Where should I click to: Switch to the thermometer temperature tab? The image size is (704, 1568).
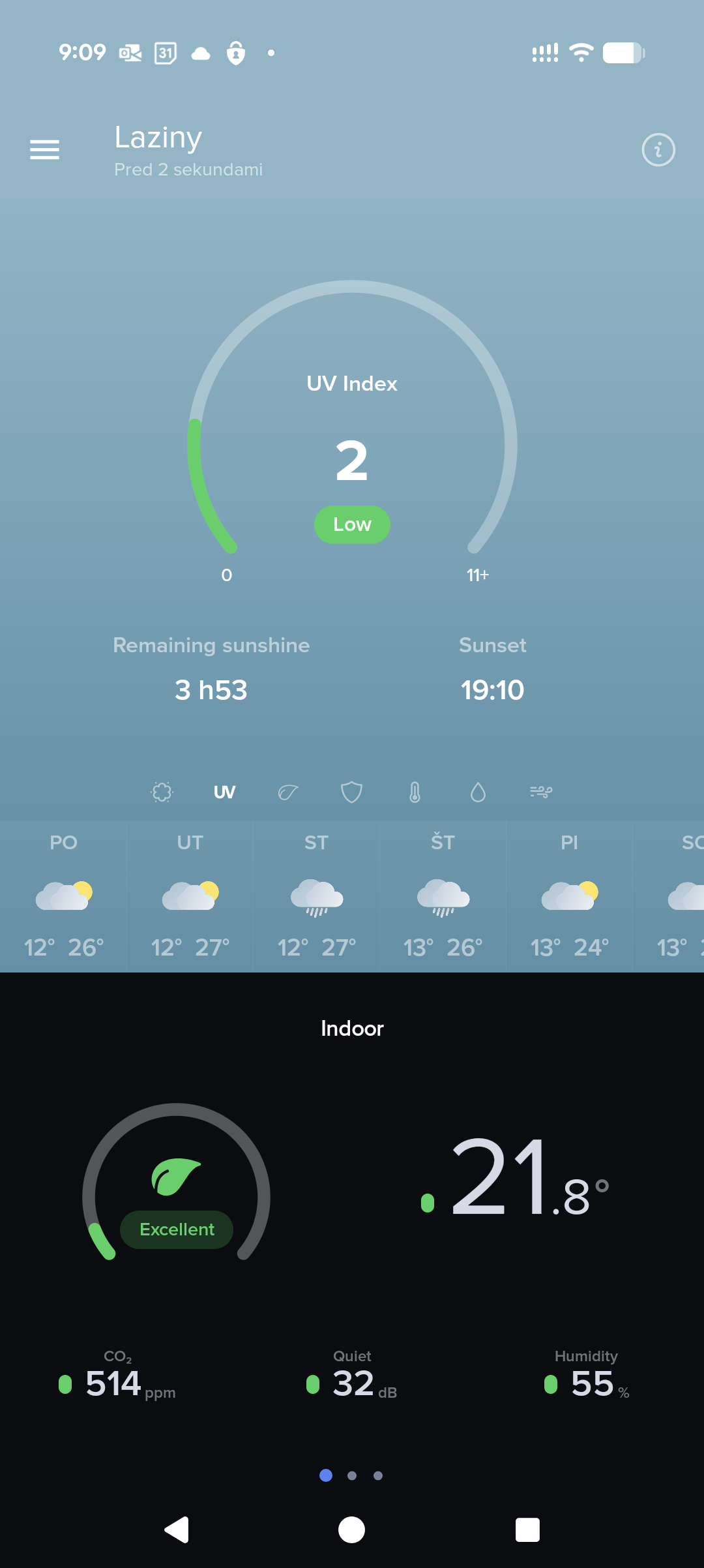coord(415,792)
